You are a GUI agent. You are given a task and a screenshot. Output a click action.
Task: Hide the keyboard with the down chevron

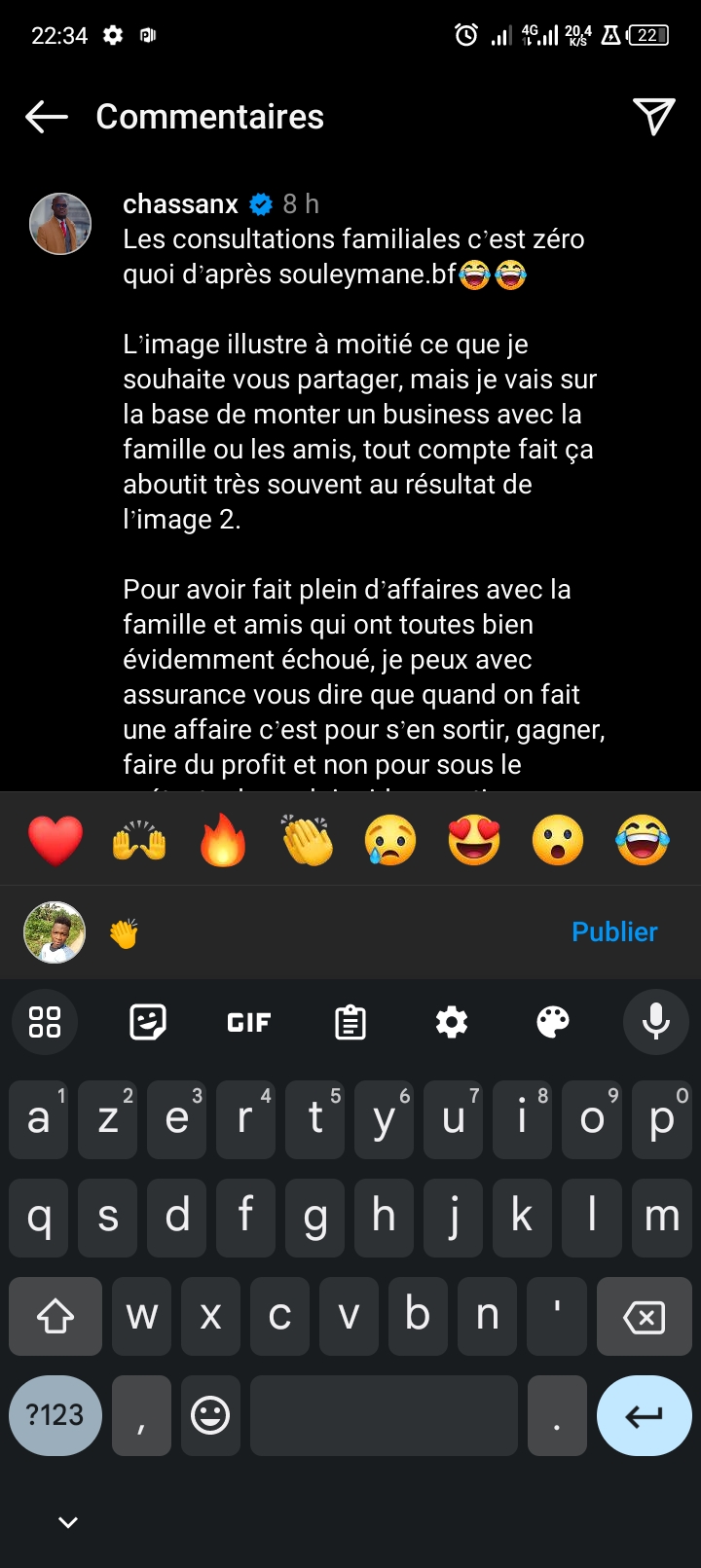(x=68, y=1522)
